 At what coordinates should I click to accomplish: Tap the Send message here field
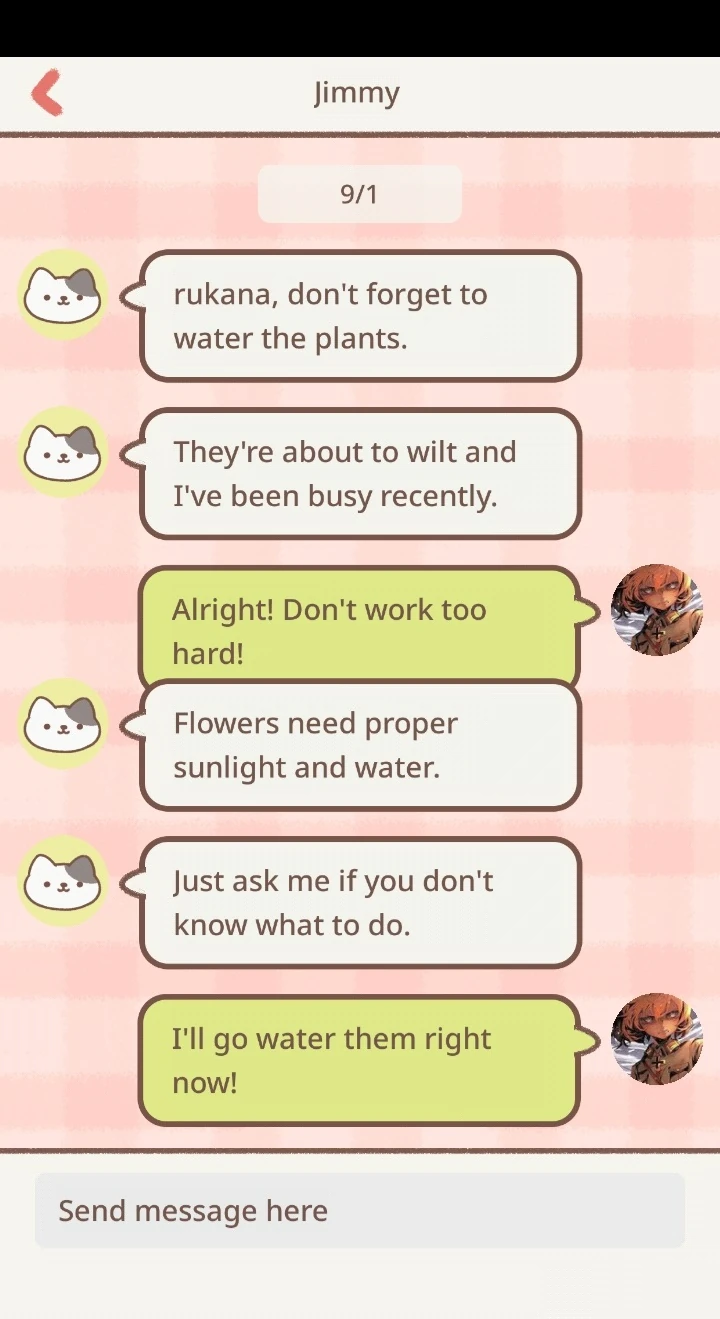(x=360, y=1211)
